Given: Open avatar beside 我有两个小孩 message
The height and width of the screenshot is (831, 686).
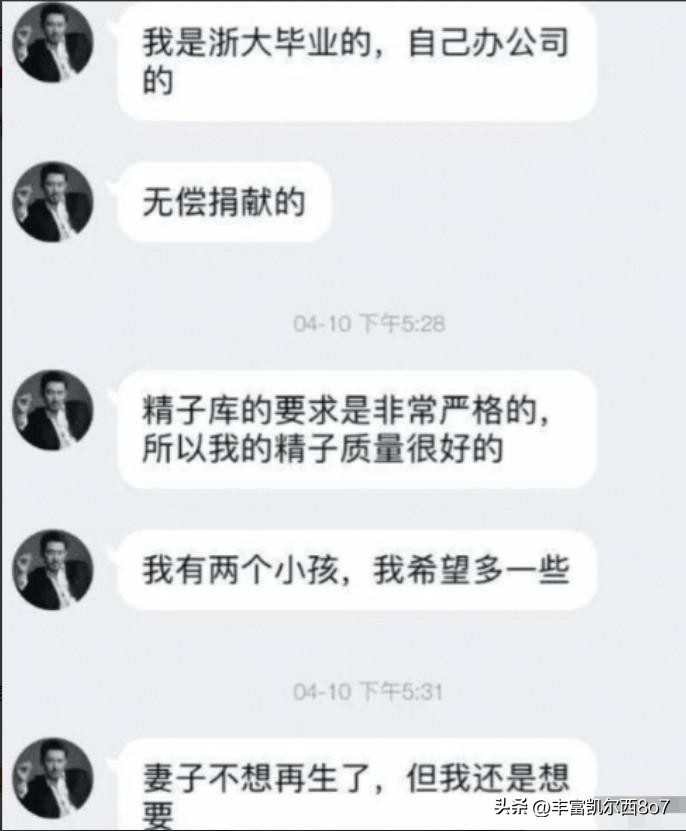Looking at the screenshot, I should [52, 570].
